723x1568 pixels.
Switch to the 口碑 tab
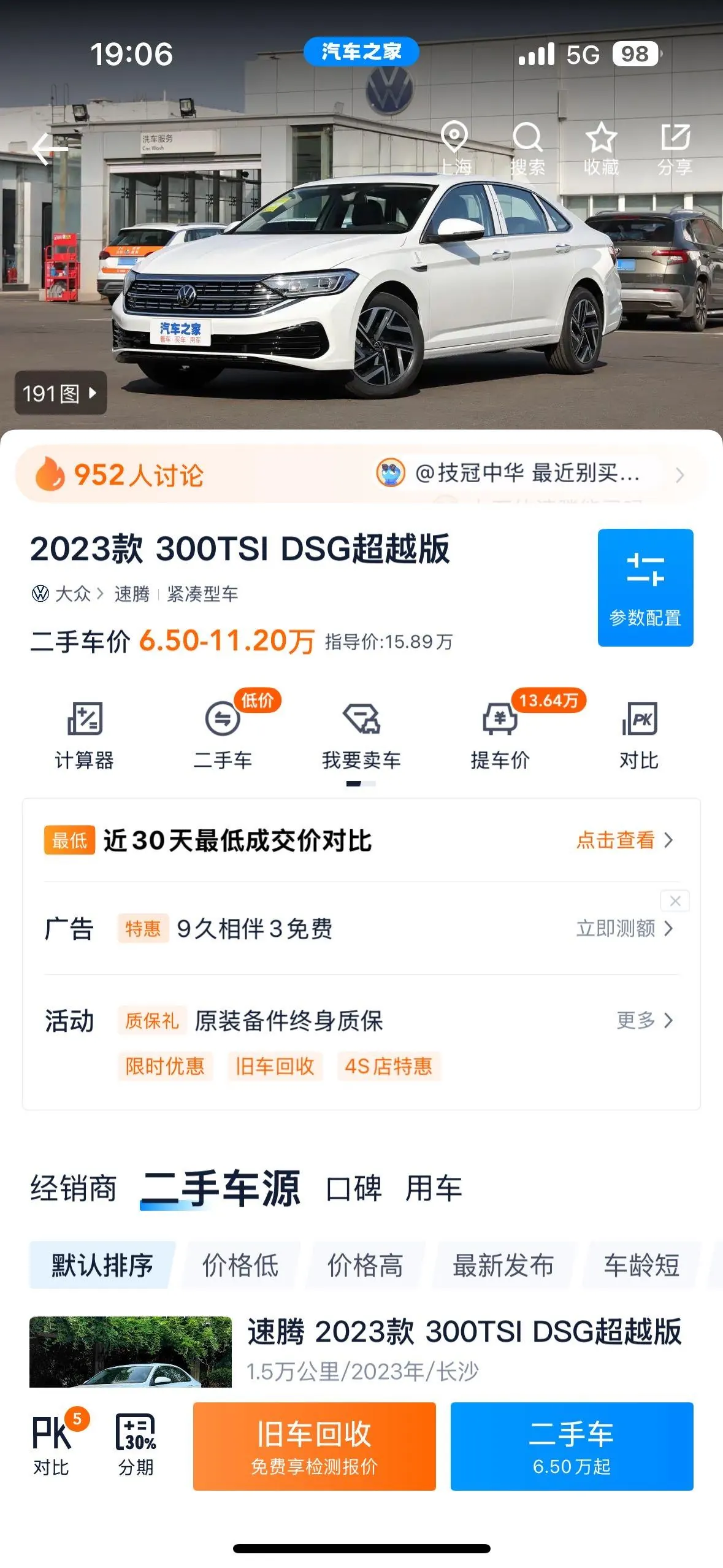point(354,1188)
